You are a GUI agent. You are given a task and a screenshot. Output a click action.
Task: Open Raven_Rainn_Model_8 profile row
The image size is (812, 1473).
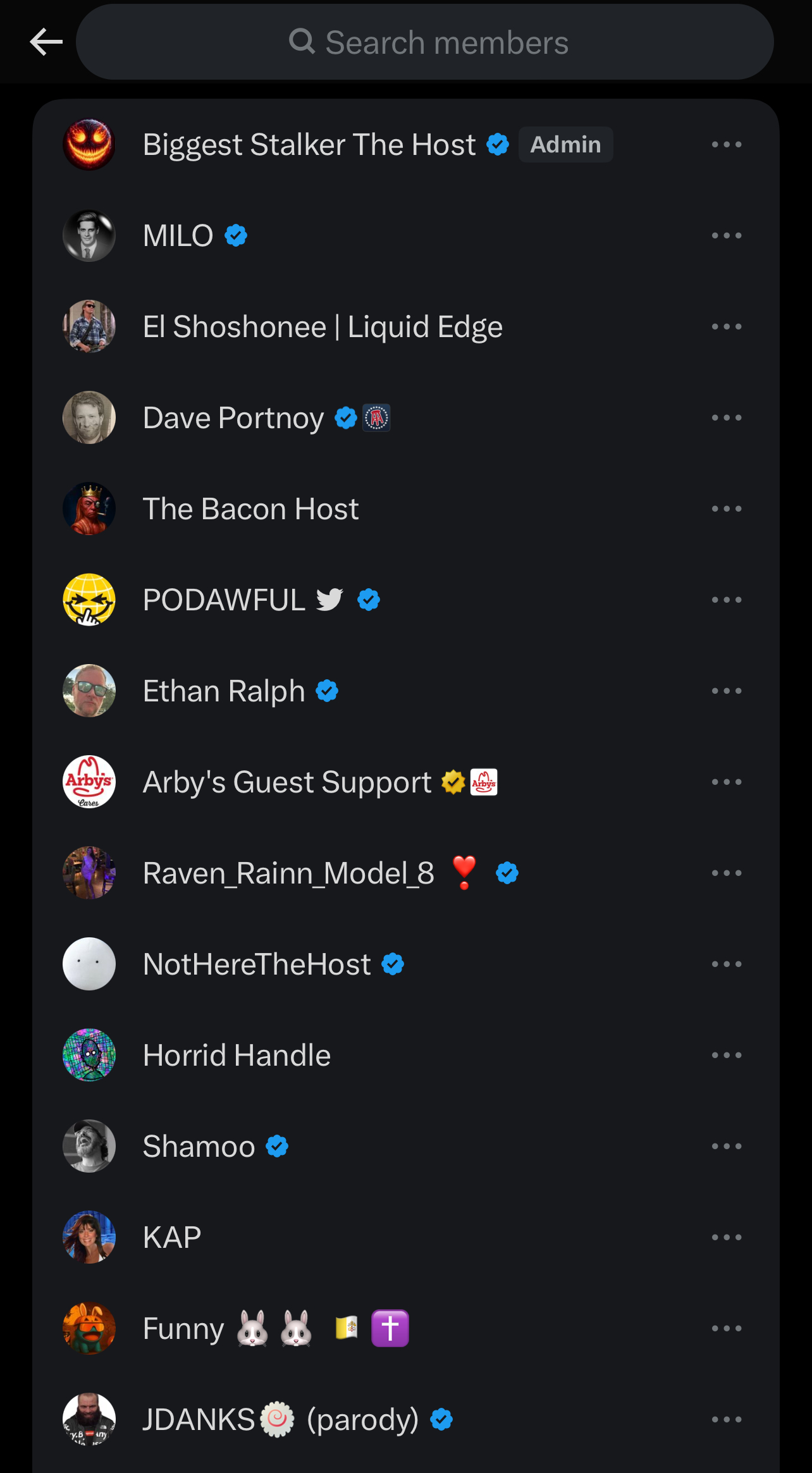(288, 873)
